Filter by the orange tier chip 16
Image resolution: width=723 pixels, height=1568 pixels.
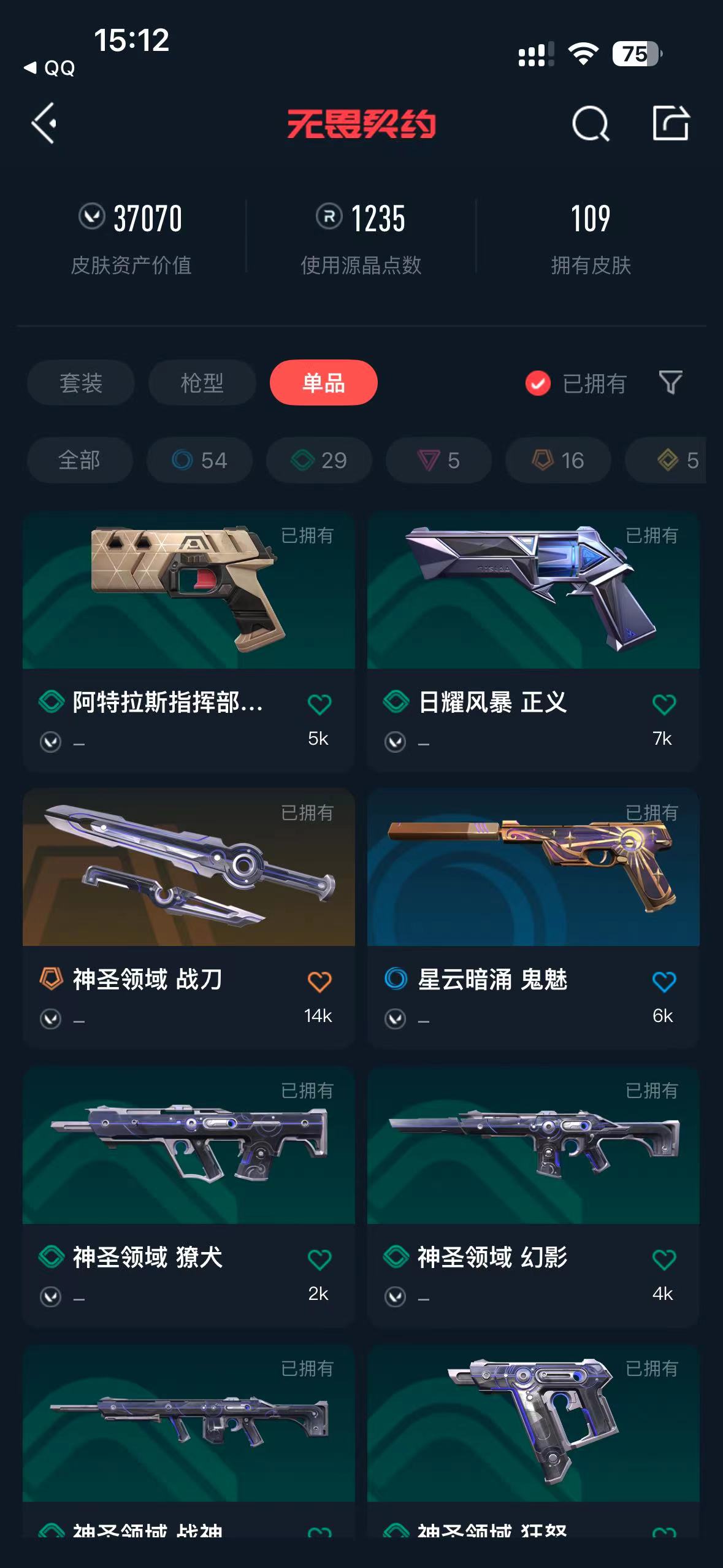(558, 460)
